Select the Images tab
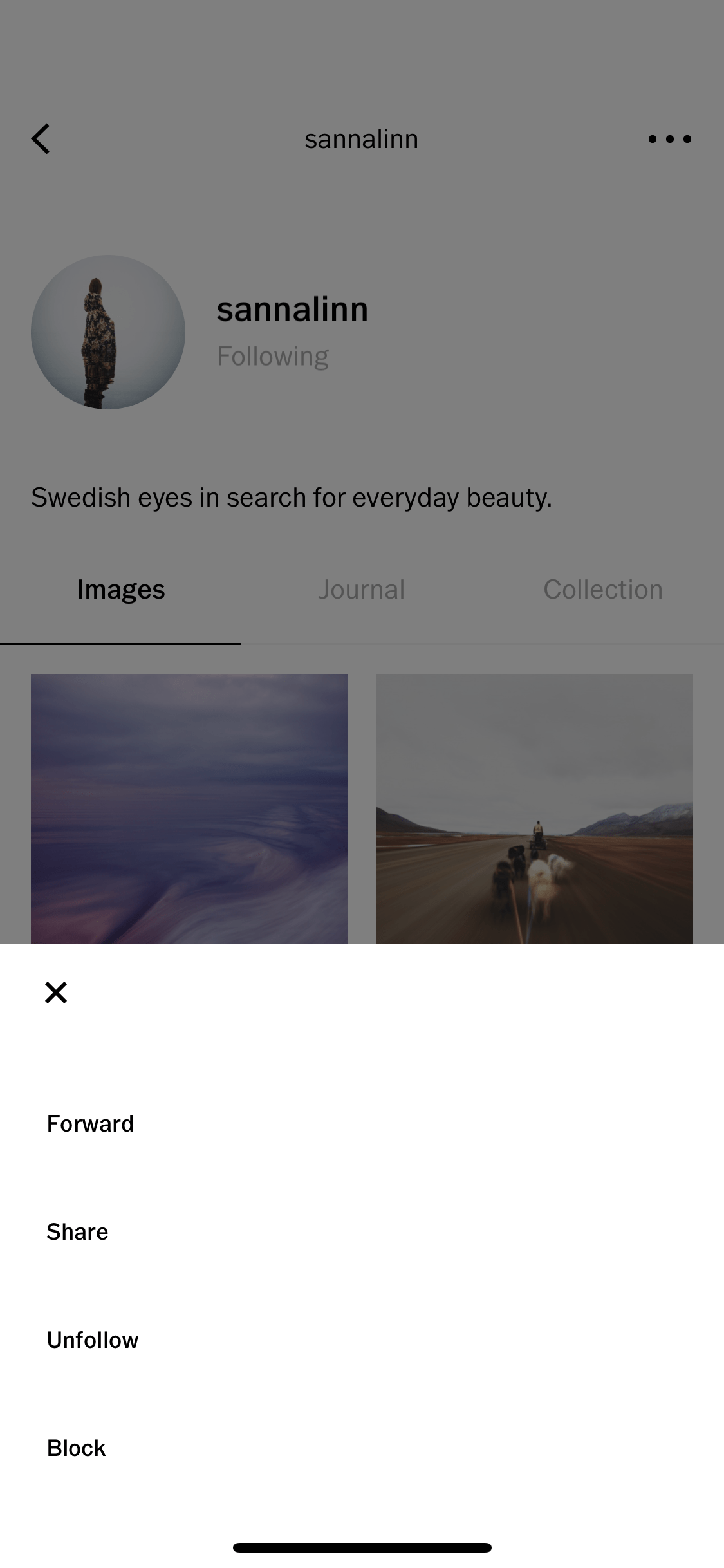 [120, 588]
